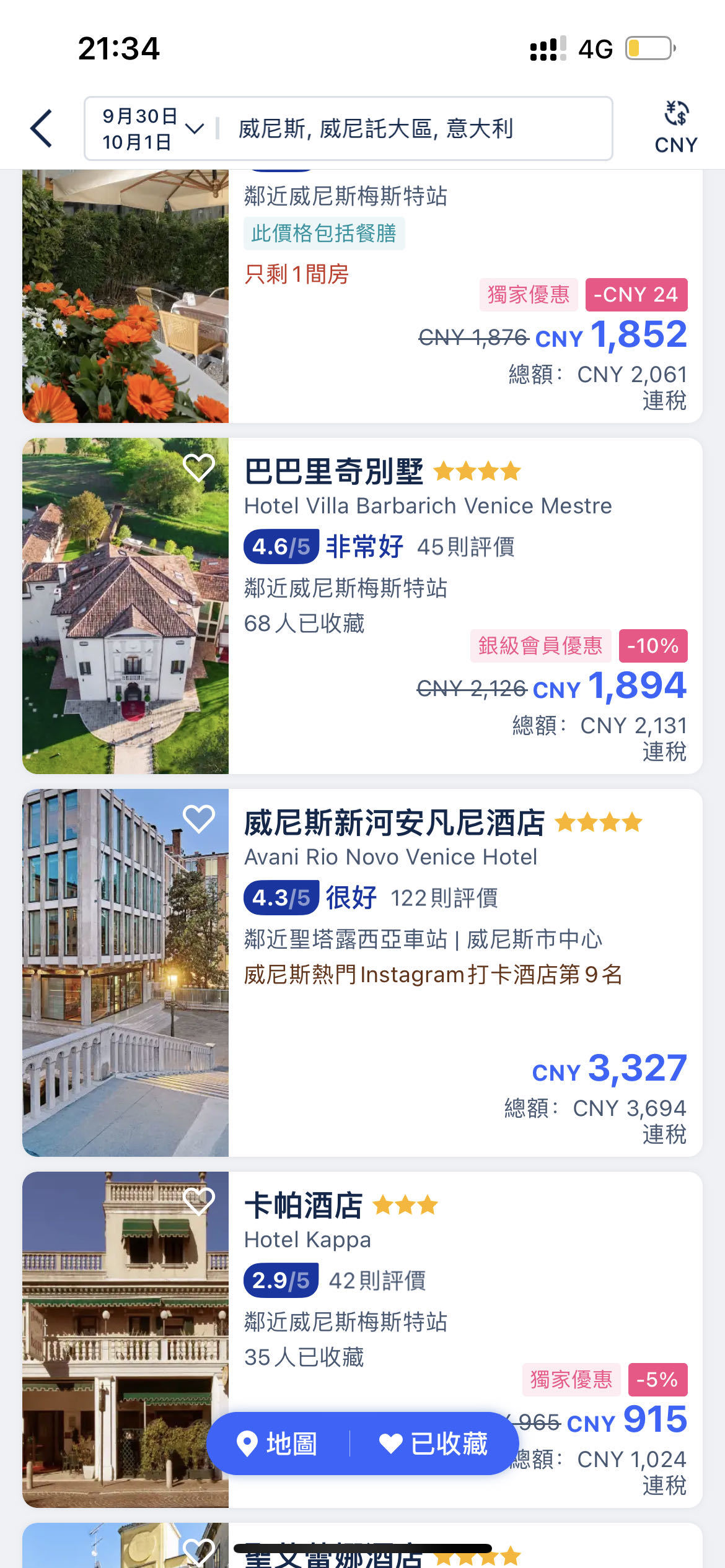Show hotels on the 地圖 map
725x1568 pixels.
pos(278,1444)
